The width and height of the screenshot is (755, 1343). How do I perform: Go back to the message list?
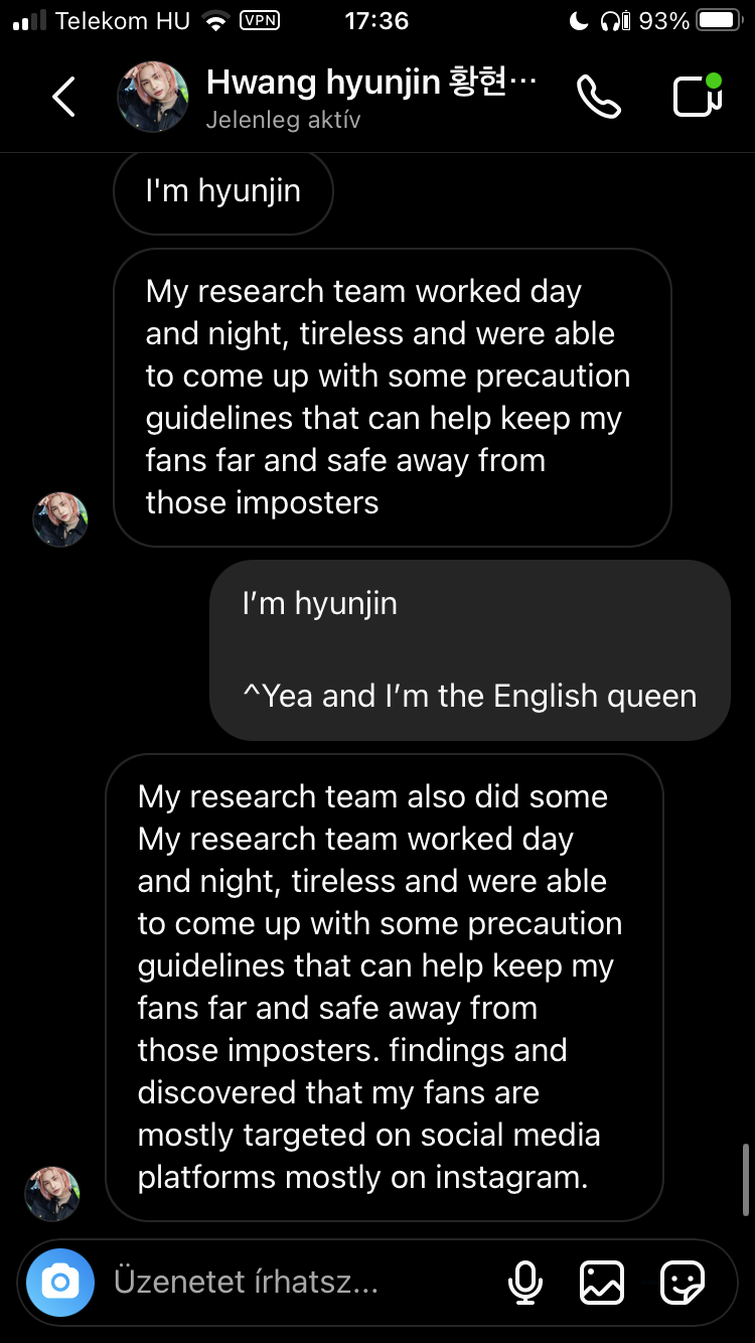tap(63, 98)
